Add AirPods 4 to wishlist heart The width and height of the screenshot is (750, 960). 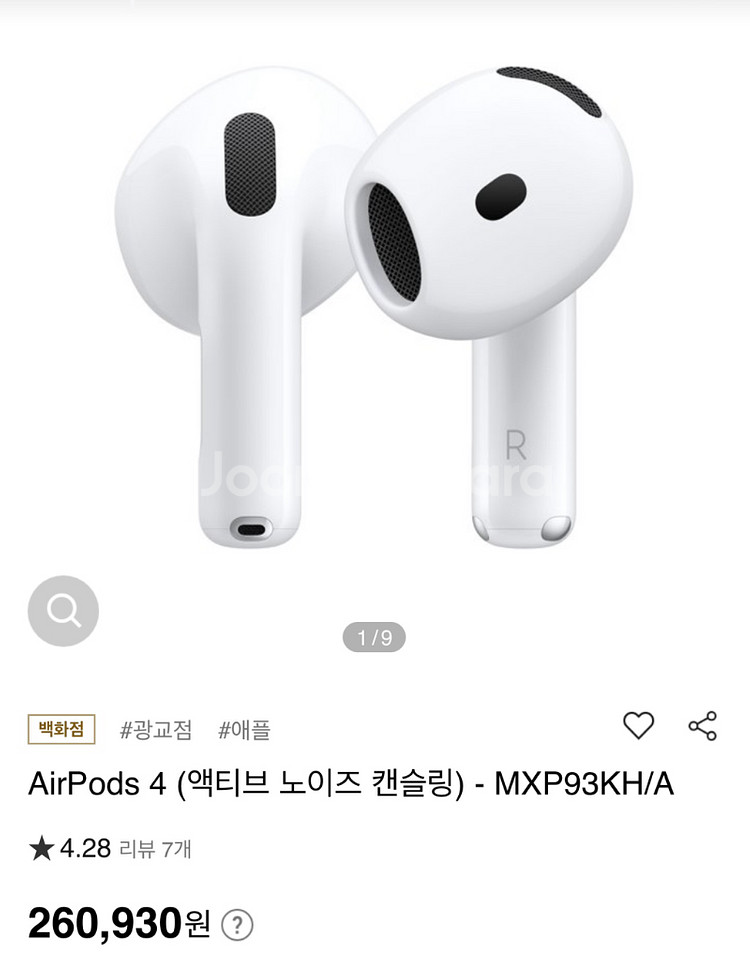coord(638,726)
